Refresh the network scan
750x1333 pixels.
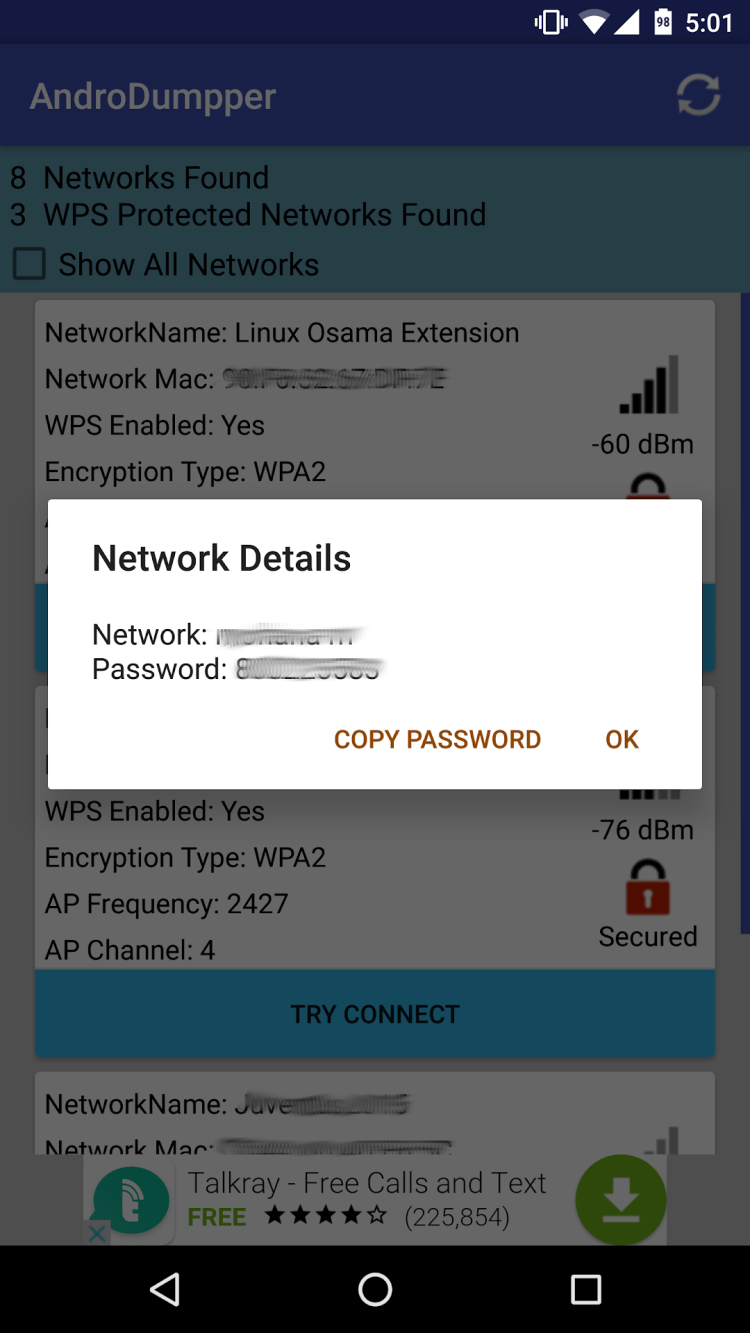pos(698,96)
